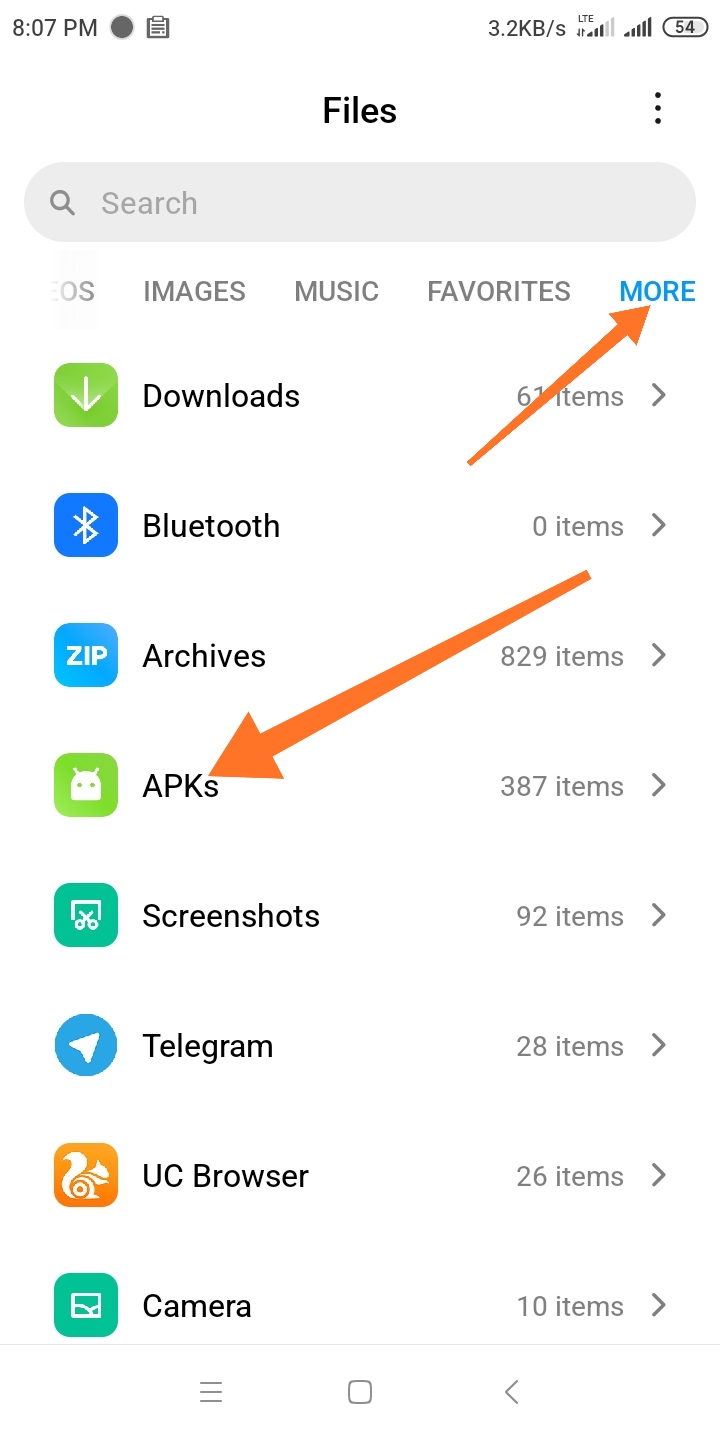Open the APKs category
The image size is (720, 1440).
point(360,786)
